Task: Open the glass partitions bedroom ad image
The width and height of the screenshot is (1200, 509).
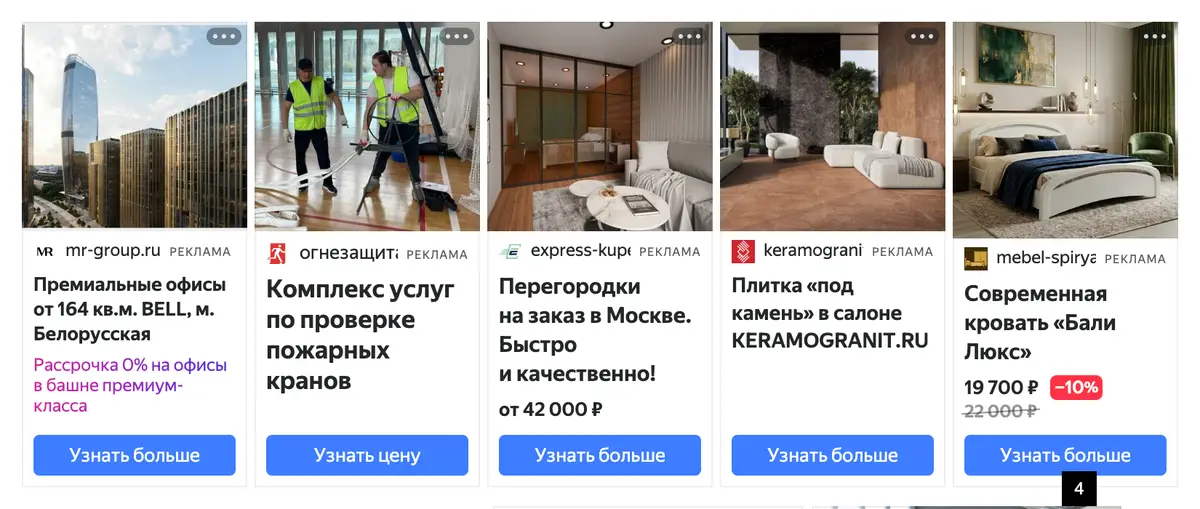Action: [x=599, y=127]
